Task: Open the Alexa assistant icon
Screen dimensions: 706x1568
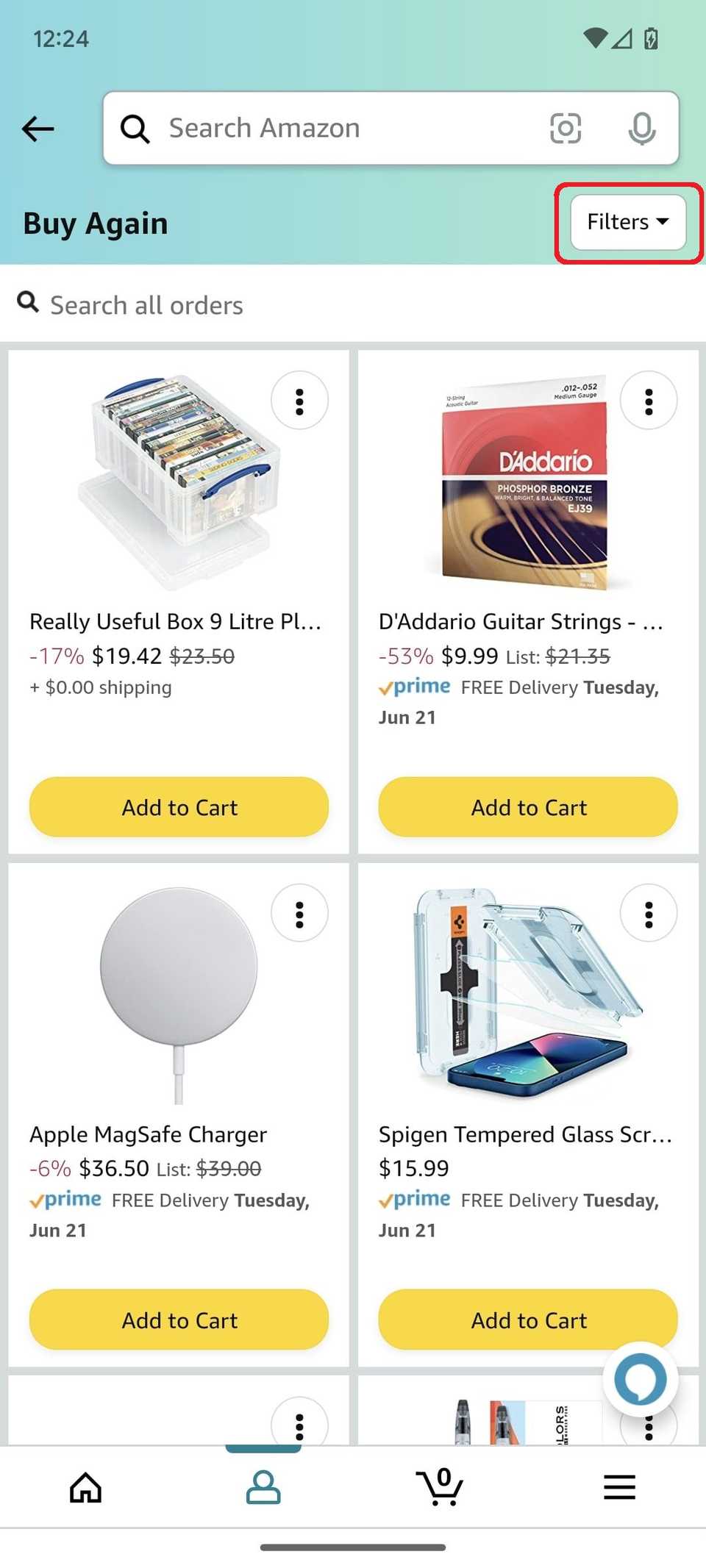Action: coord(639,1379)
